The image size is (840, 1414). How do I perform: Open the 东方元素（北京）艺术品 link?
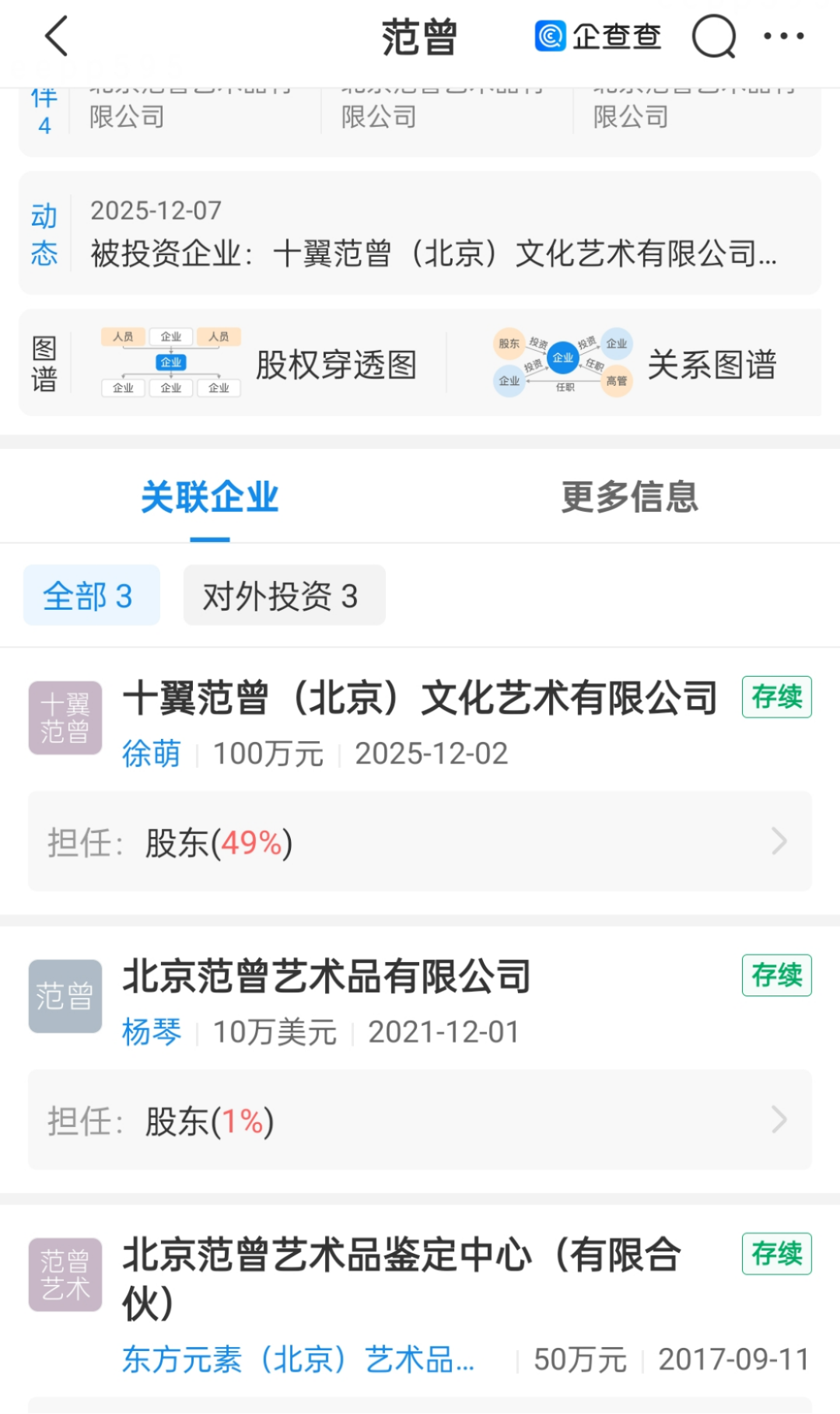click(298, 1360)
